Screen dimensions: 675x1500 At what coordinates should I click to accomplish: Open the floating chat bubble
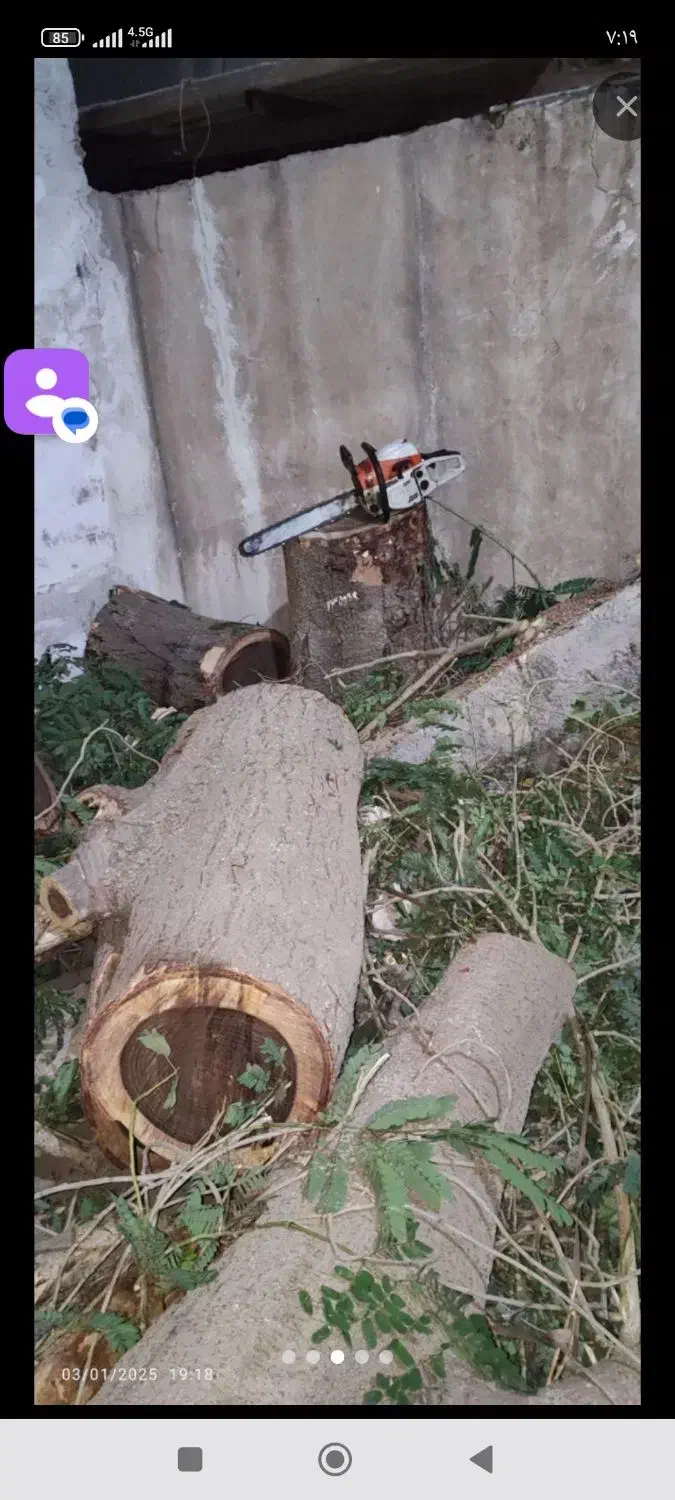pyautogui.click(x=48, y=392)
